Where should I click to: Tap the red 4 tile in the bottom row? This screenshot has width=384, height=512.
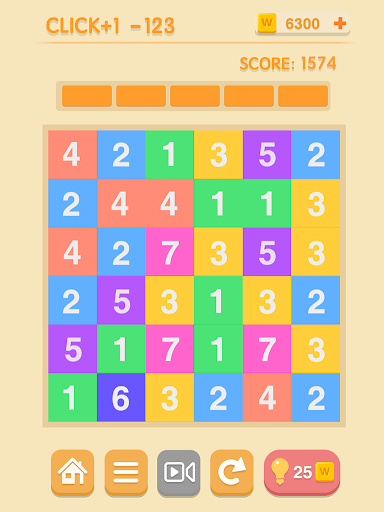267,397
